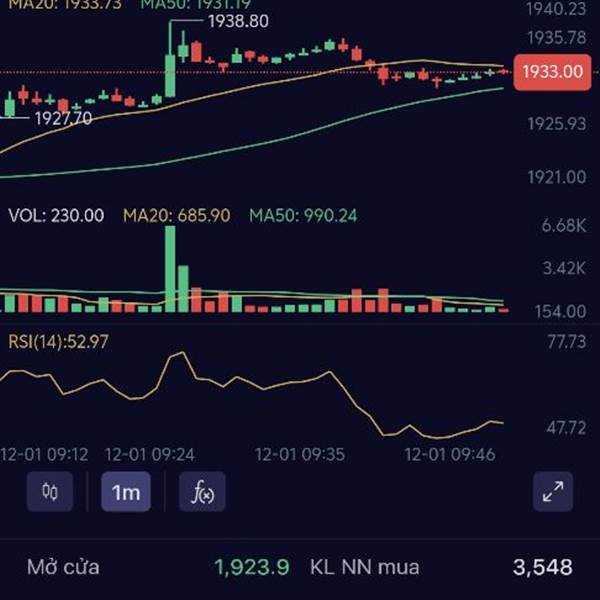Open the f(x) indicators menu
This screenshot has width=600, height=600.
(202, 492)
